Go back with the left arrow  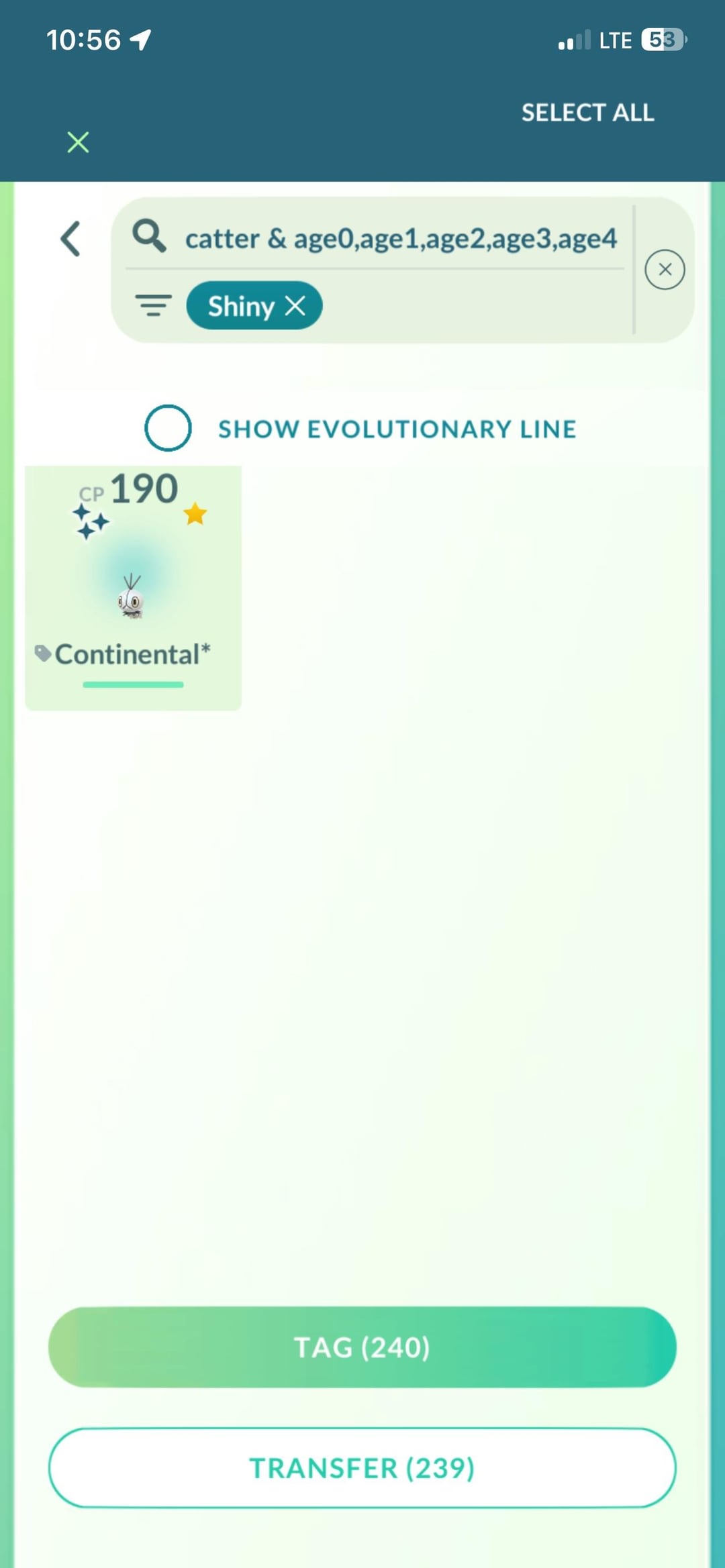[71, 239]
